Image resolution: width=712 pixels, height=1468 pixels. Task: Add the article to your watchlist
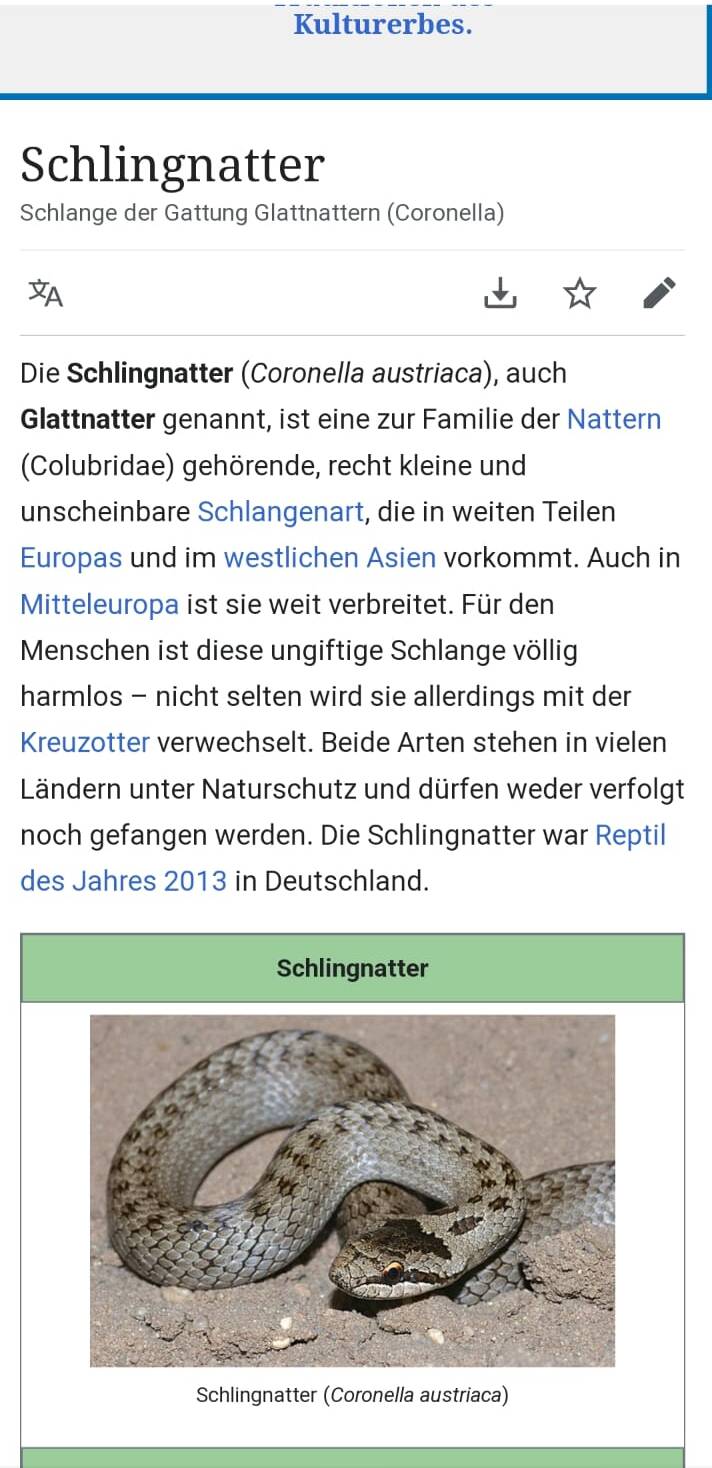[x=579, y=293]
